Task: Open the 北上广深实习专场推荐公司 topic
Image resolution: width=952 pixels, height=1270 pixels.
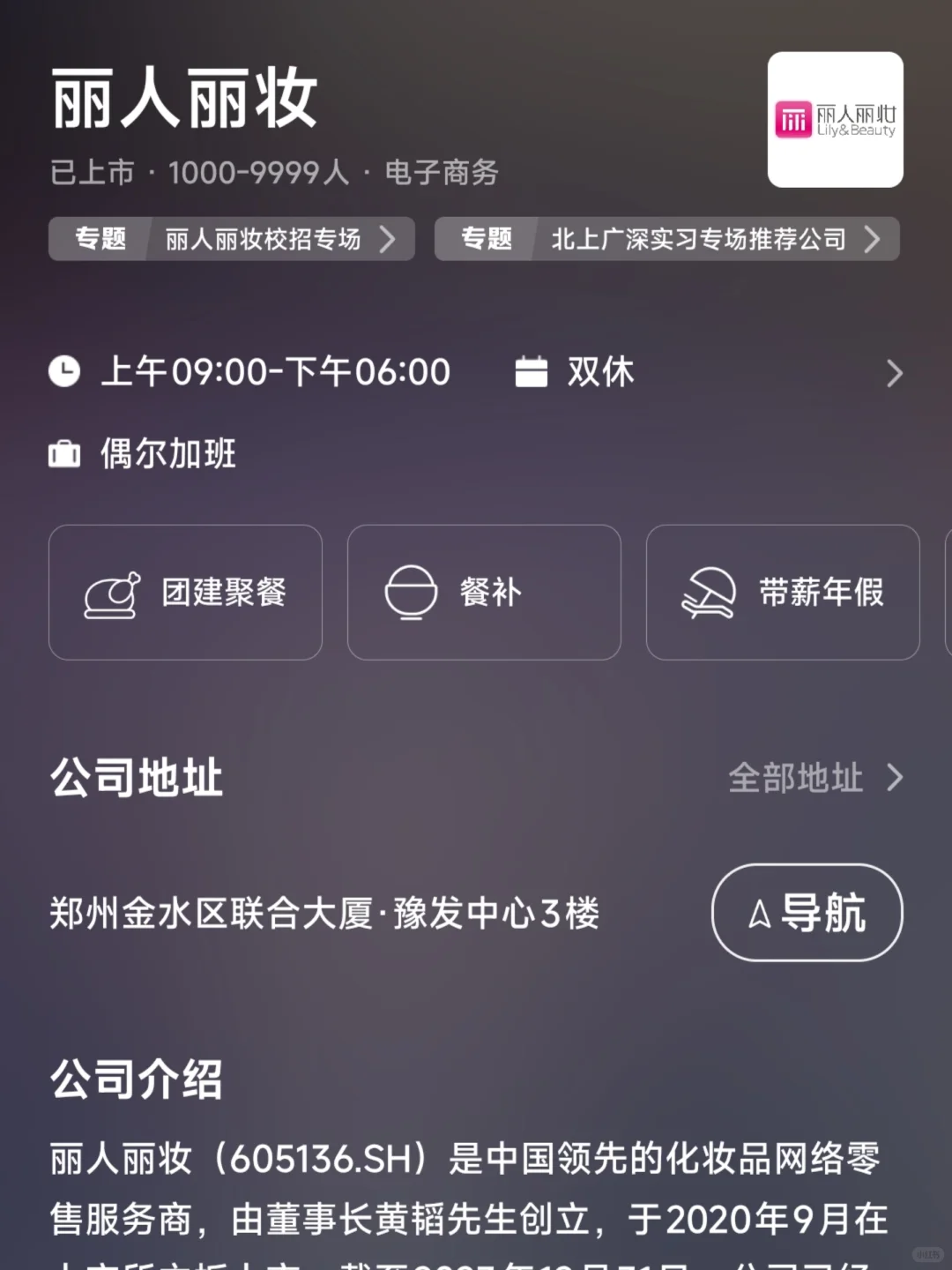Action: tap(667, 239)
